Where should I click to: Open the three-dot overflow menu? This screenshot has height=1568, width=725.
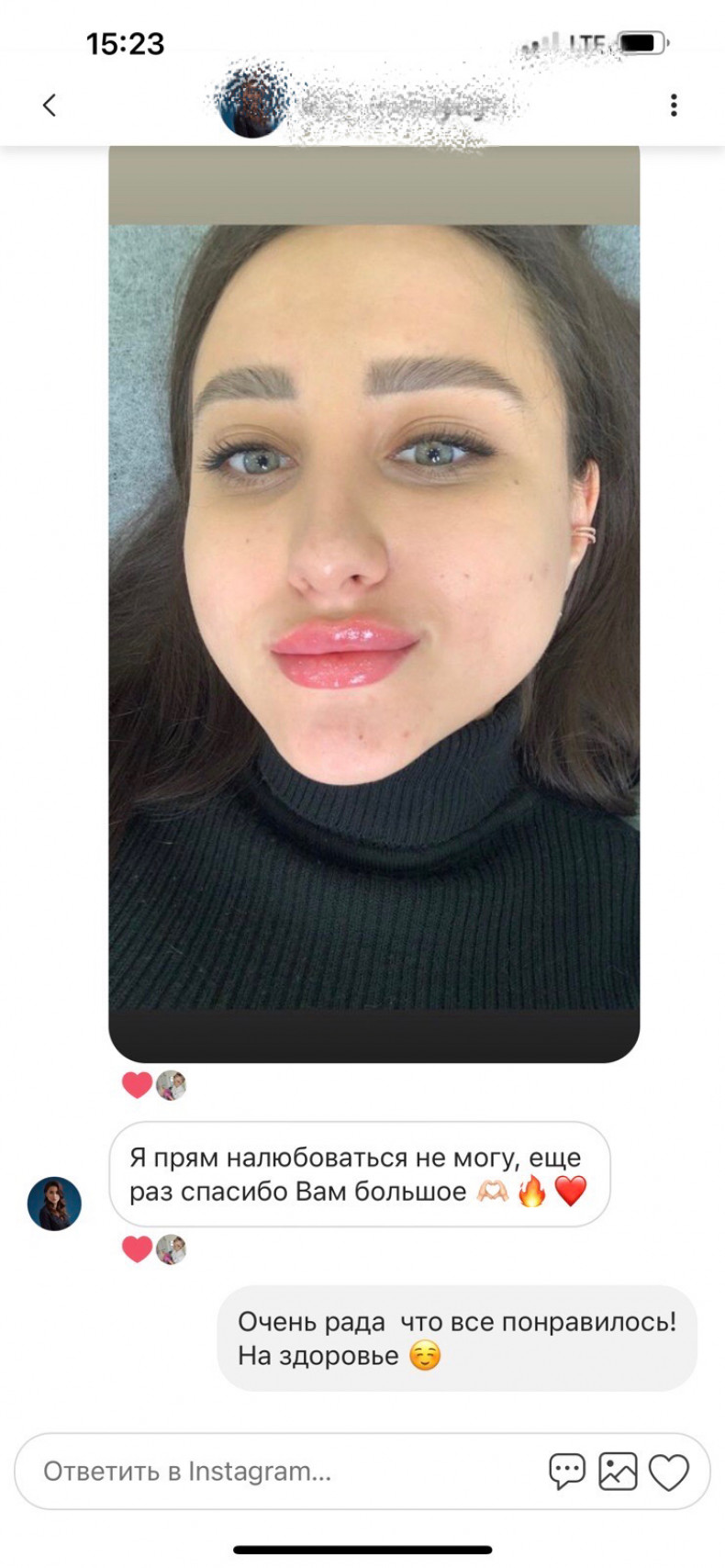pyautogui.click(x=674, y=106)
